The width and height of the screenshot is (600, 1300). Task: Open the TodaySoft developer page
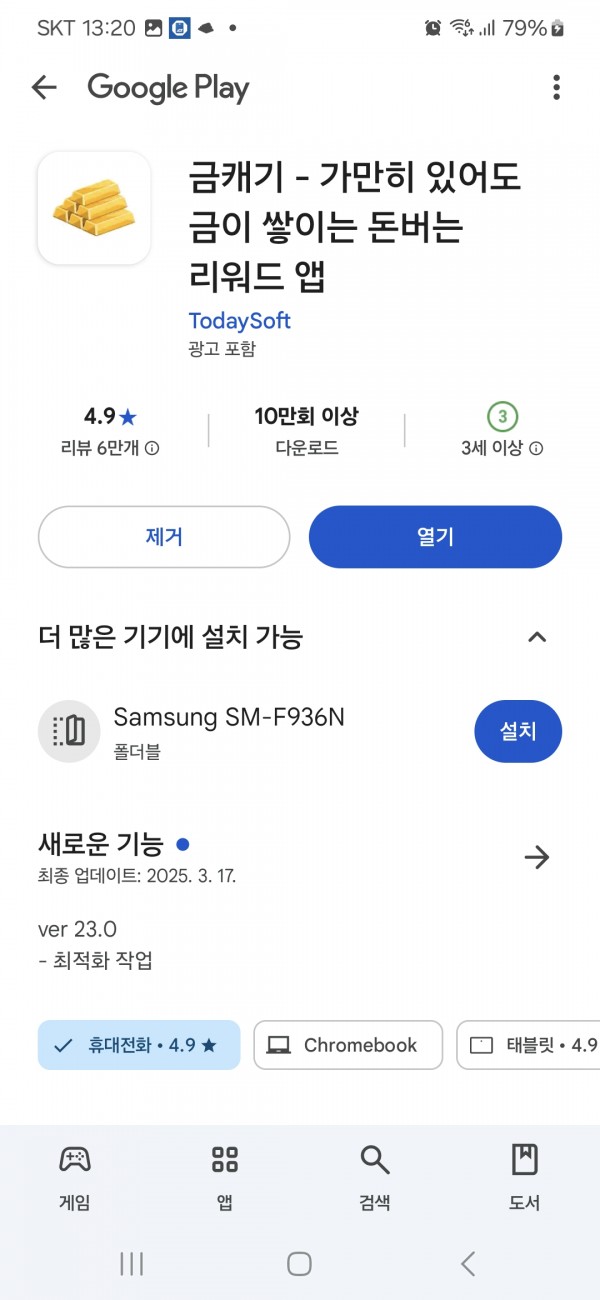[x=240, y=321]
